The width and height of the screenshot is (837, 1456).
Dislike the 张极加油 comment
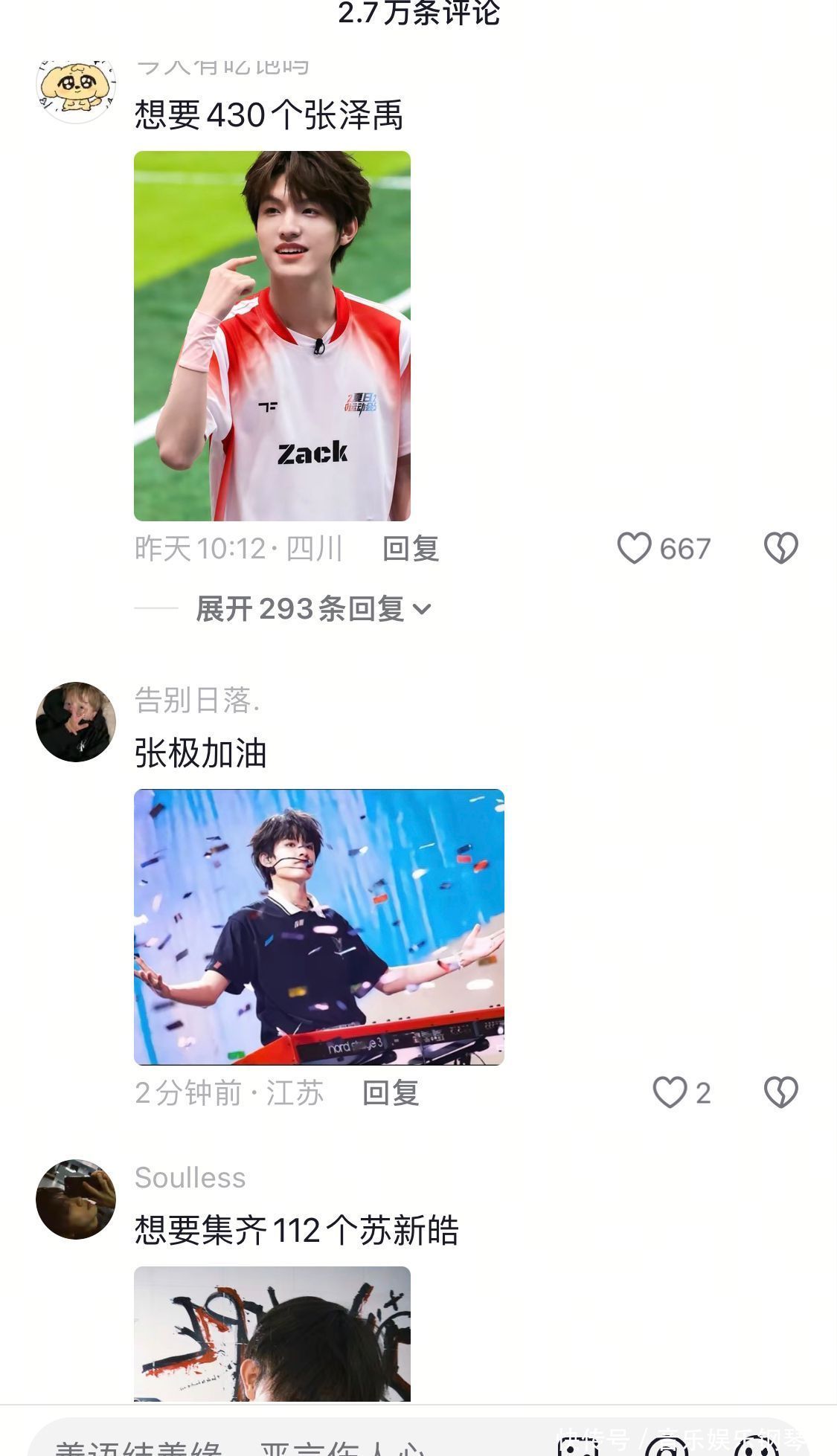click(x=780, y=1092)
